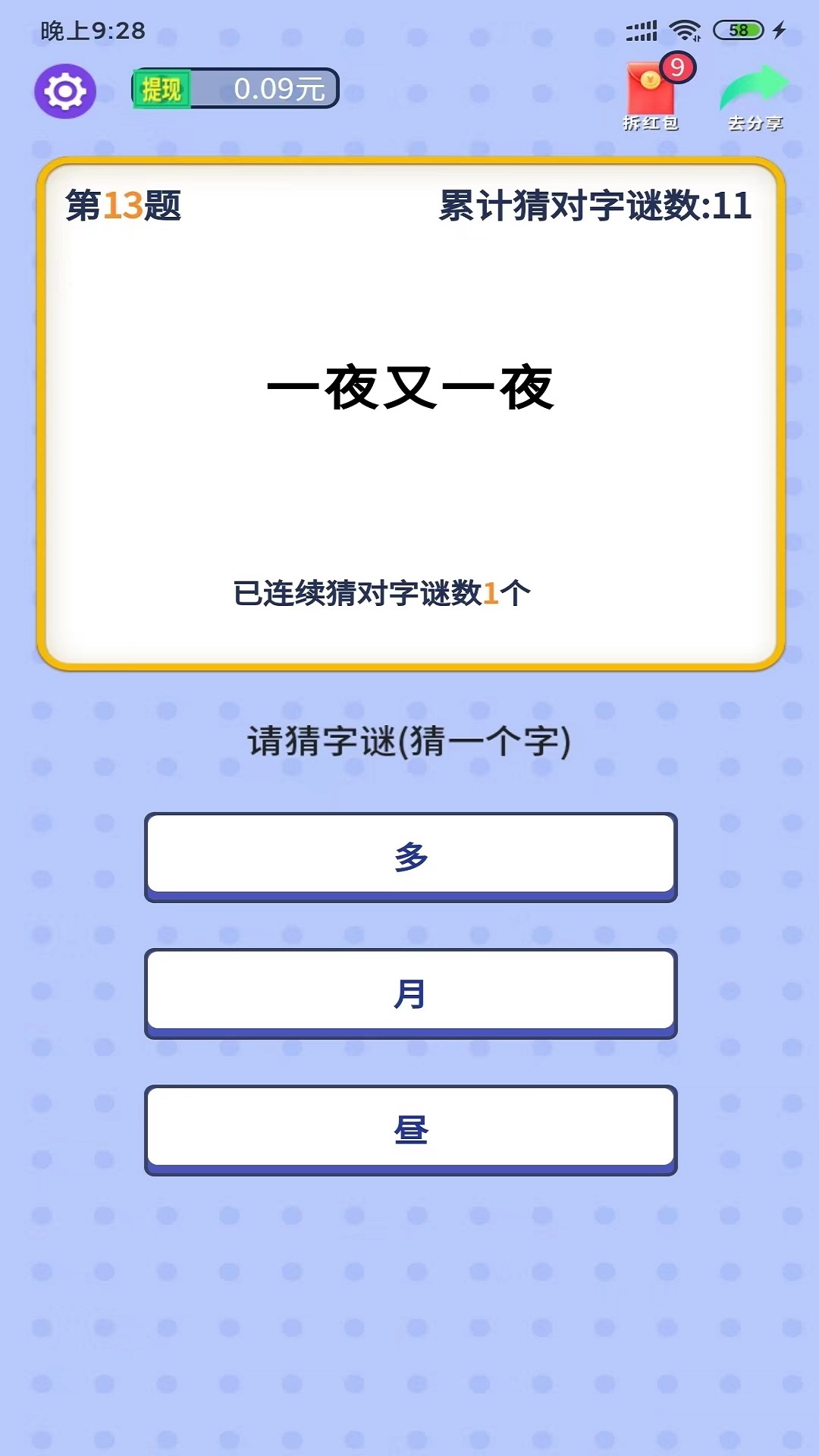Image resolution: width=819 pixels, height=1456 pixels.
Task: Tap the 提现 withdraw button
Action: (x=162, y=89)
